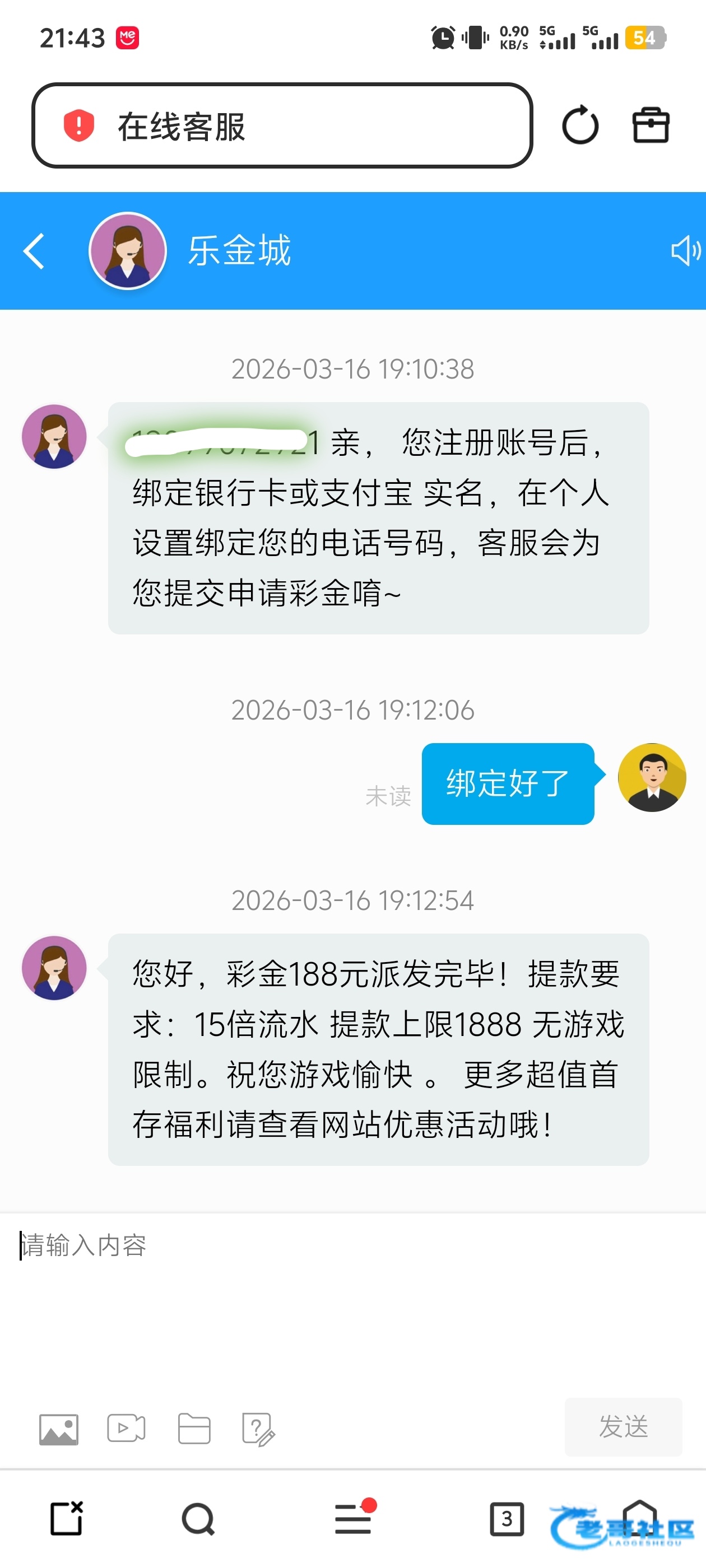This screenshot has width=706, height=1568.
Task: Send the message with 发送
Action: tap(623, 1427)
